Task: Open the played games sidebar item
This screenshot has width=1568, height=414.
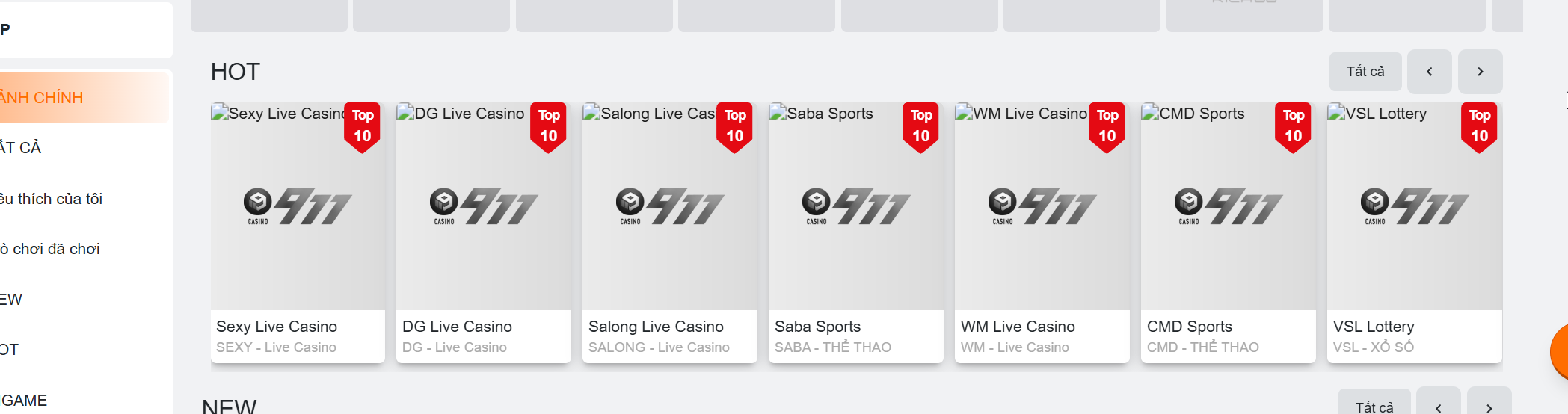Action: point(60,249)
